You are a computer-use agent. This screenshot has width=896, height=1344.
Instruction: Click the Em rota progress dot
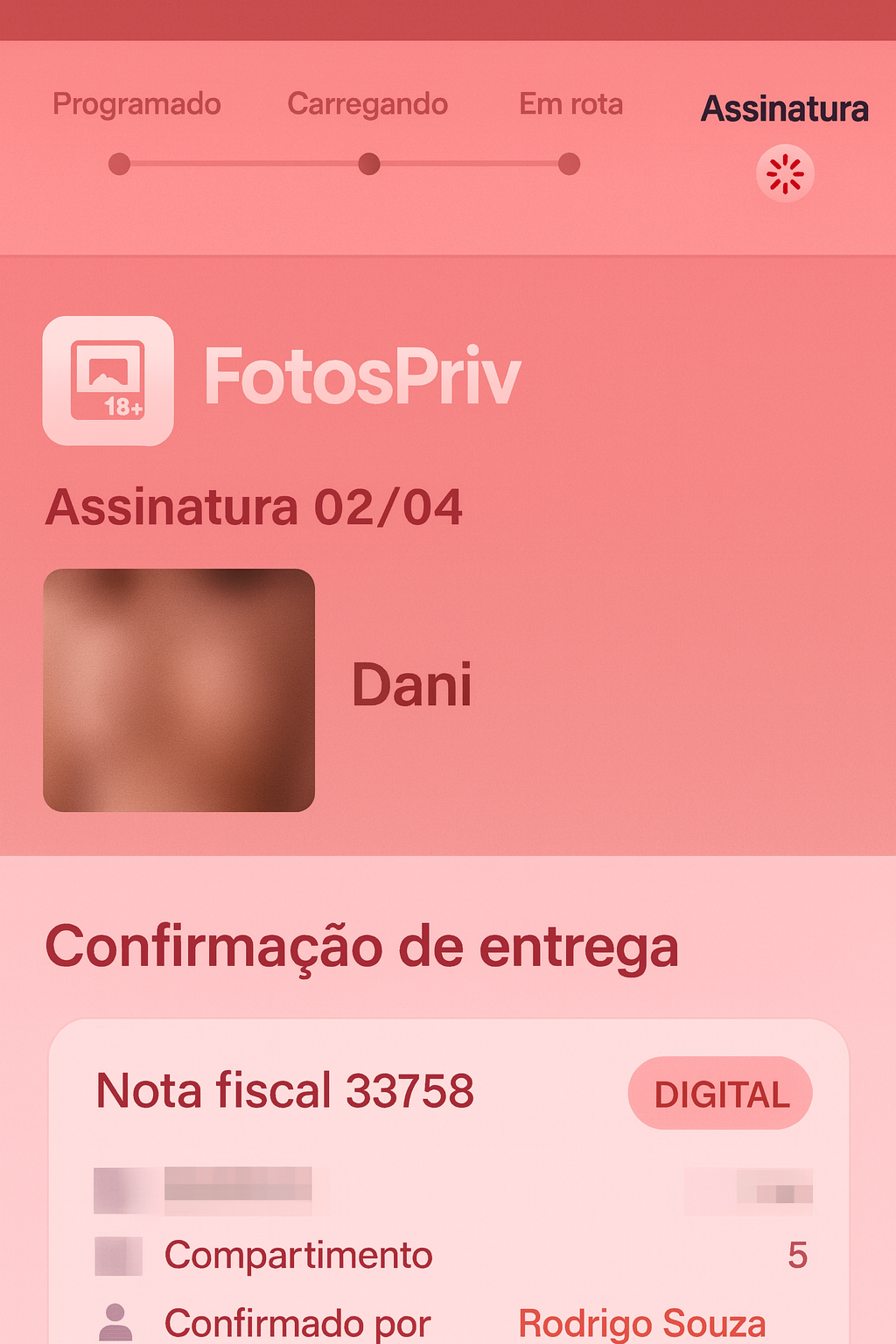click(570, 162)
